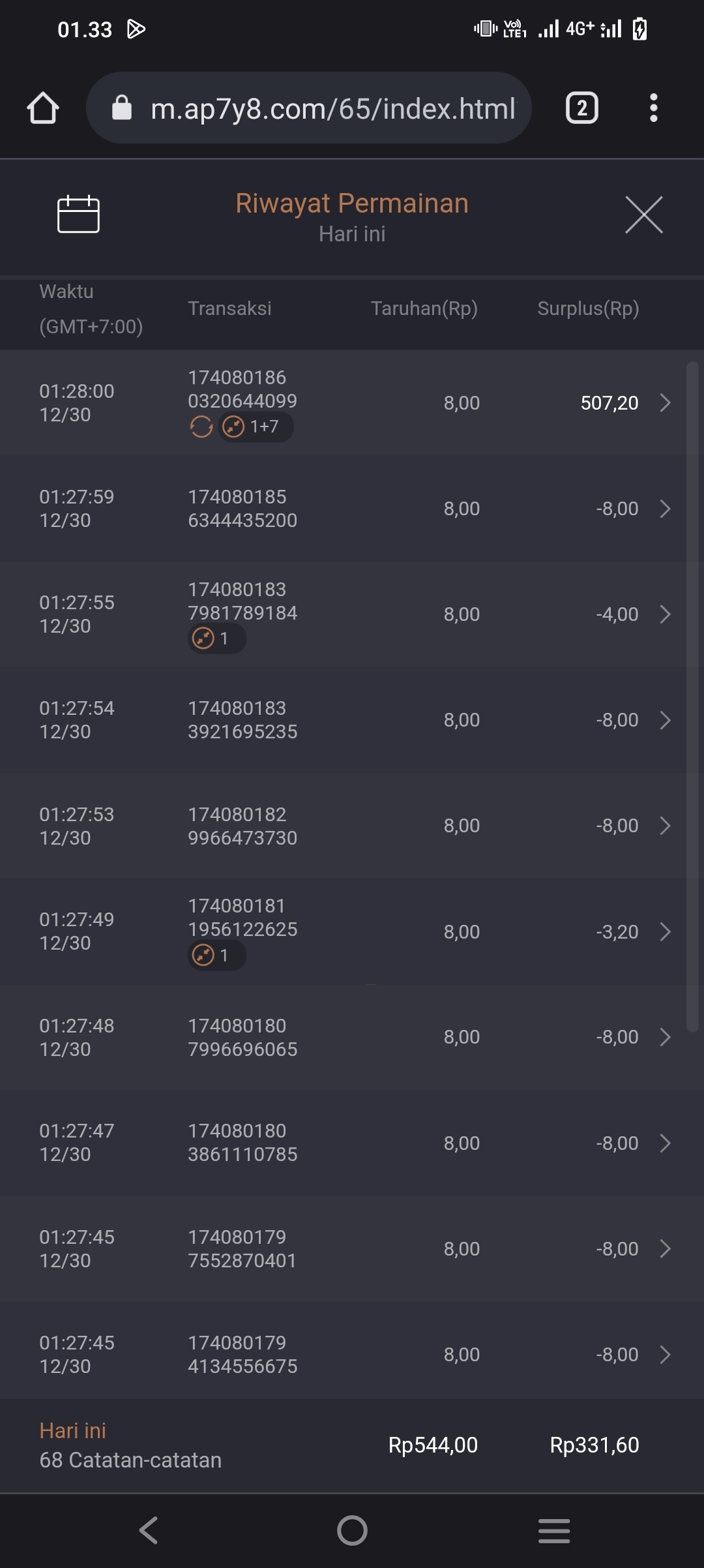The width and height of the screenshot is (704, 1568).
Task: Open the record for transaction 7981789184
Action: 352,614
